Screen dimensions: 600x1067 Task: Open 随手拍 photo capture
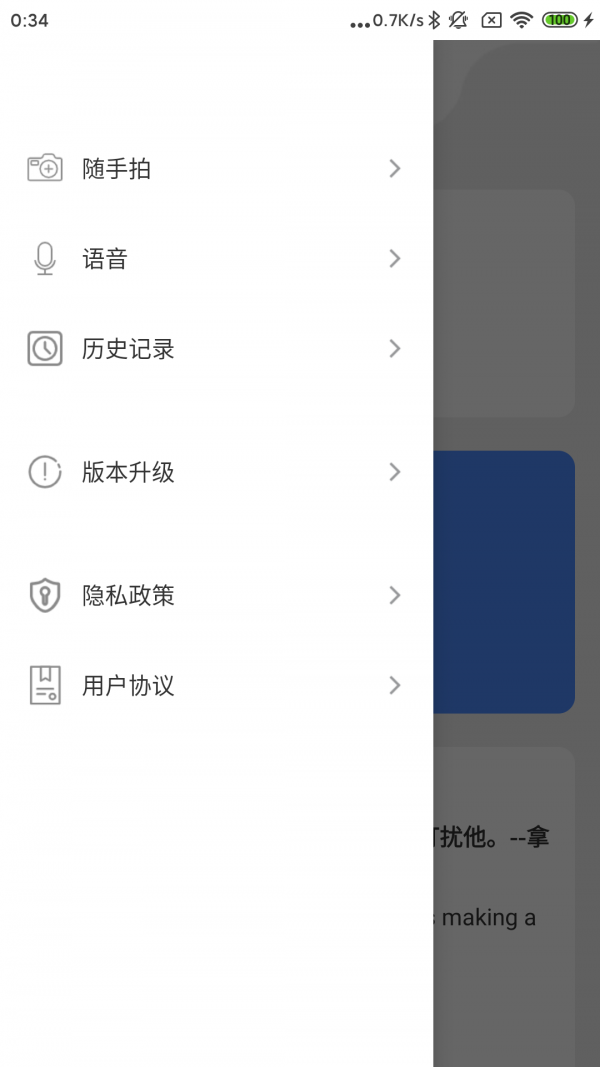tap(215, 169)
